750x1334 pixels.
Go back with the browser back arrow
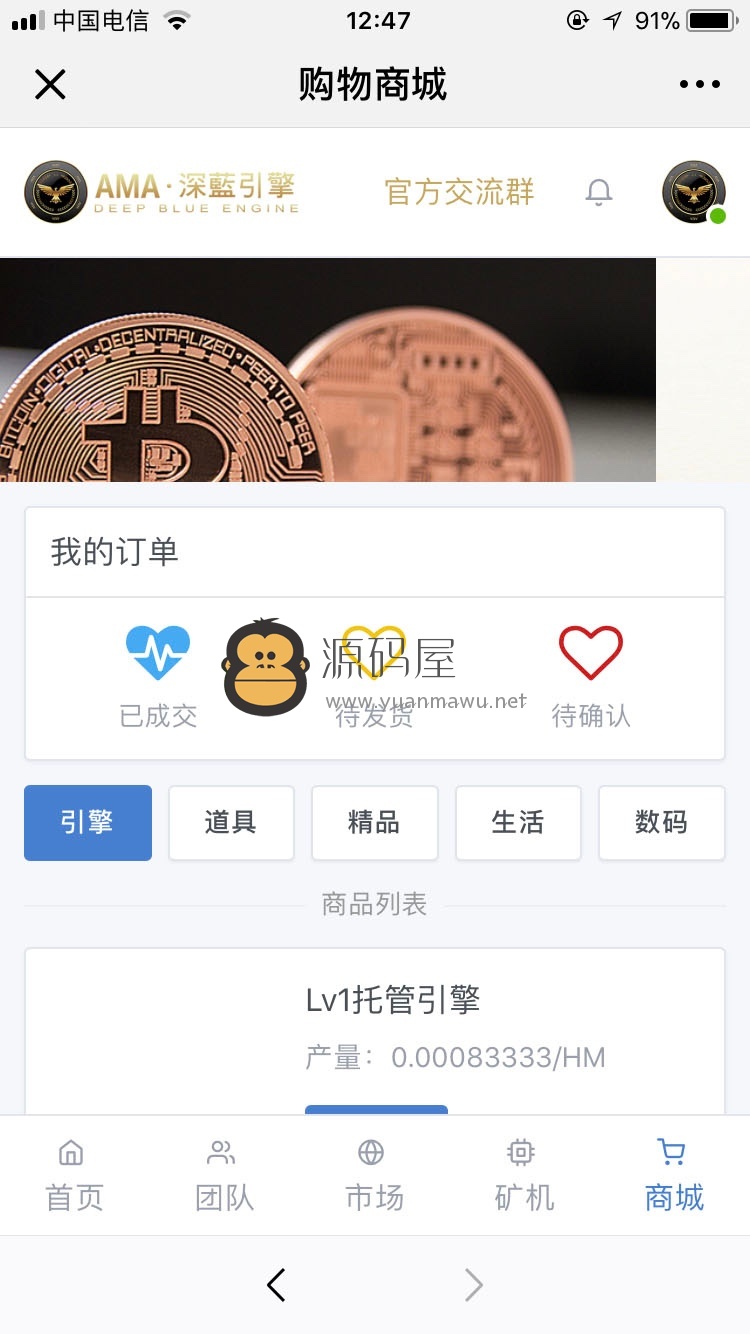(277, 1285)
